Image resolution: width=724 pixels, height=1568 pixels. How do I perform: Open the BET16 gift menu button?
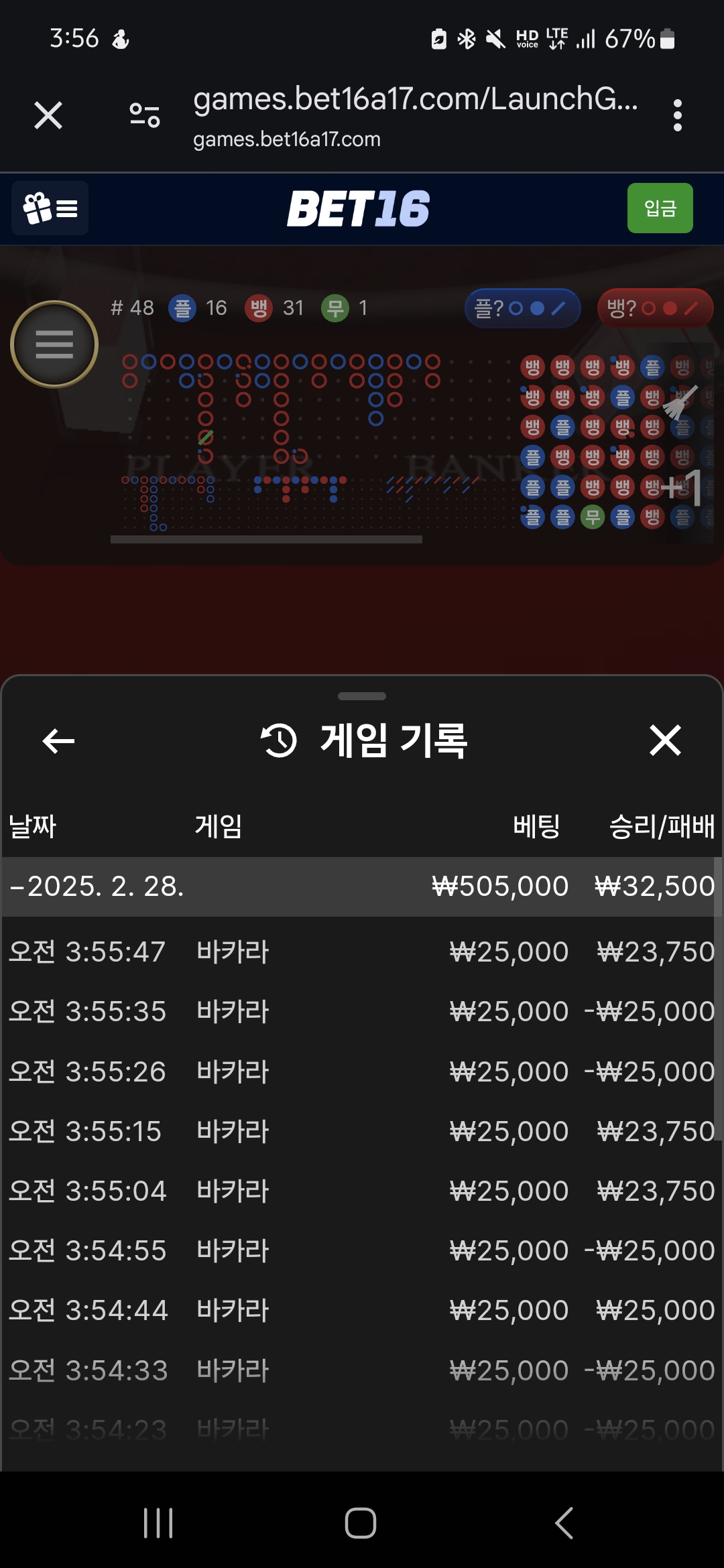[x=50, y=208]
